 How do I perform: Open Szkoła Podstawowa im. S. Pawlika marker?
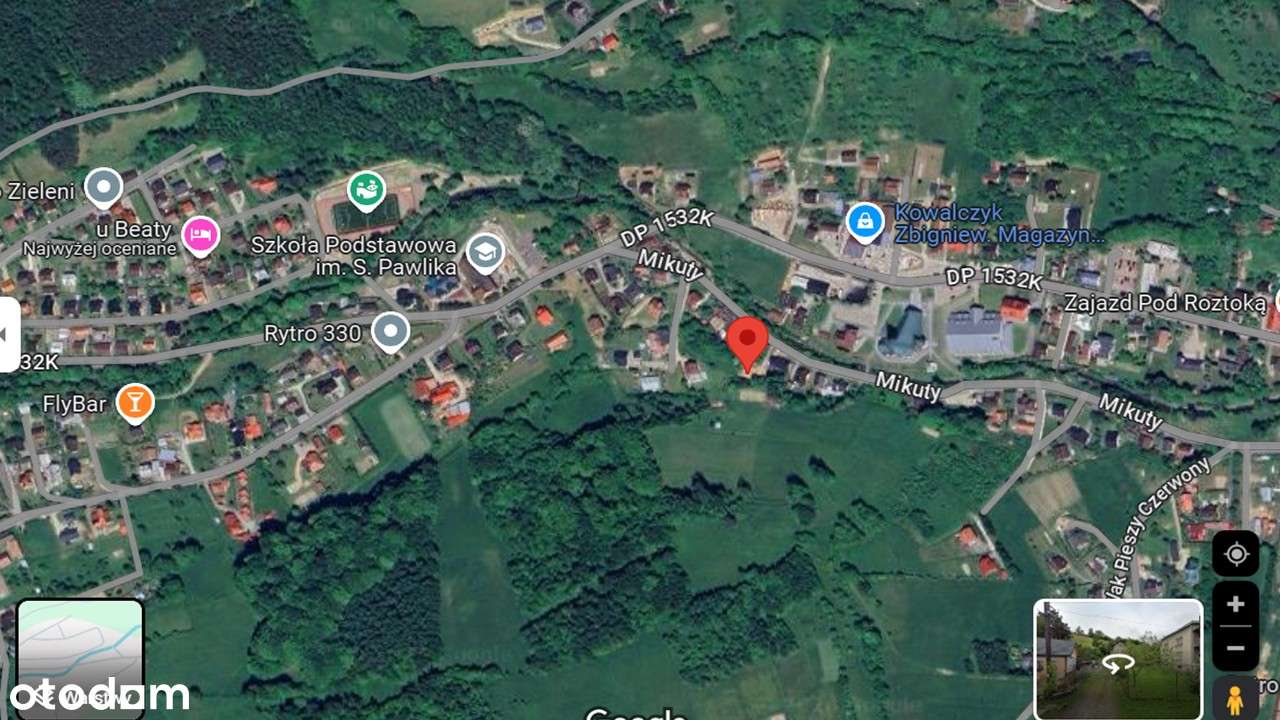[485, 252]
